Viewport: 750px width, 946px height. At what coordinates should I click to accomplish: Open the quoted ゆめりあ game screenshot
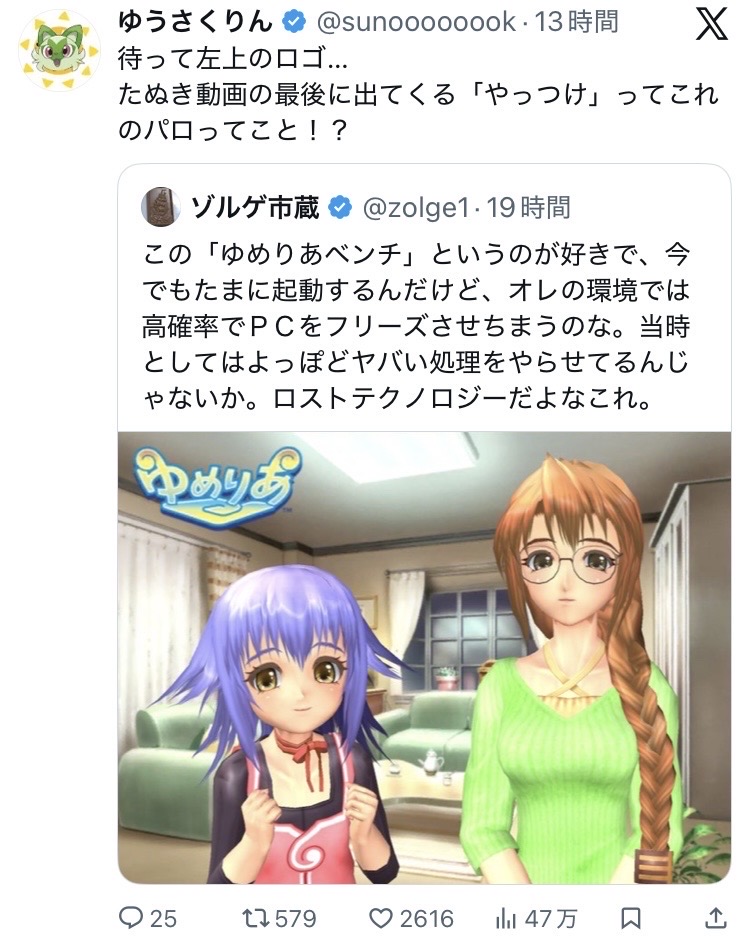424,657
